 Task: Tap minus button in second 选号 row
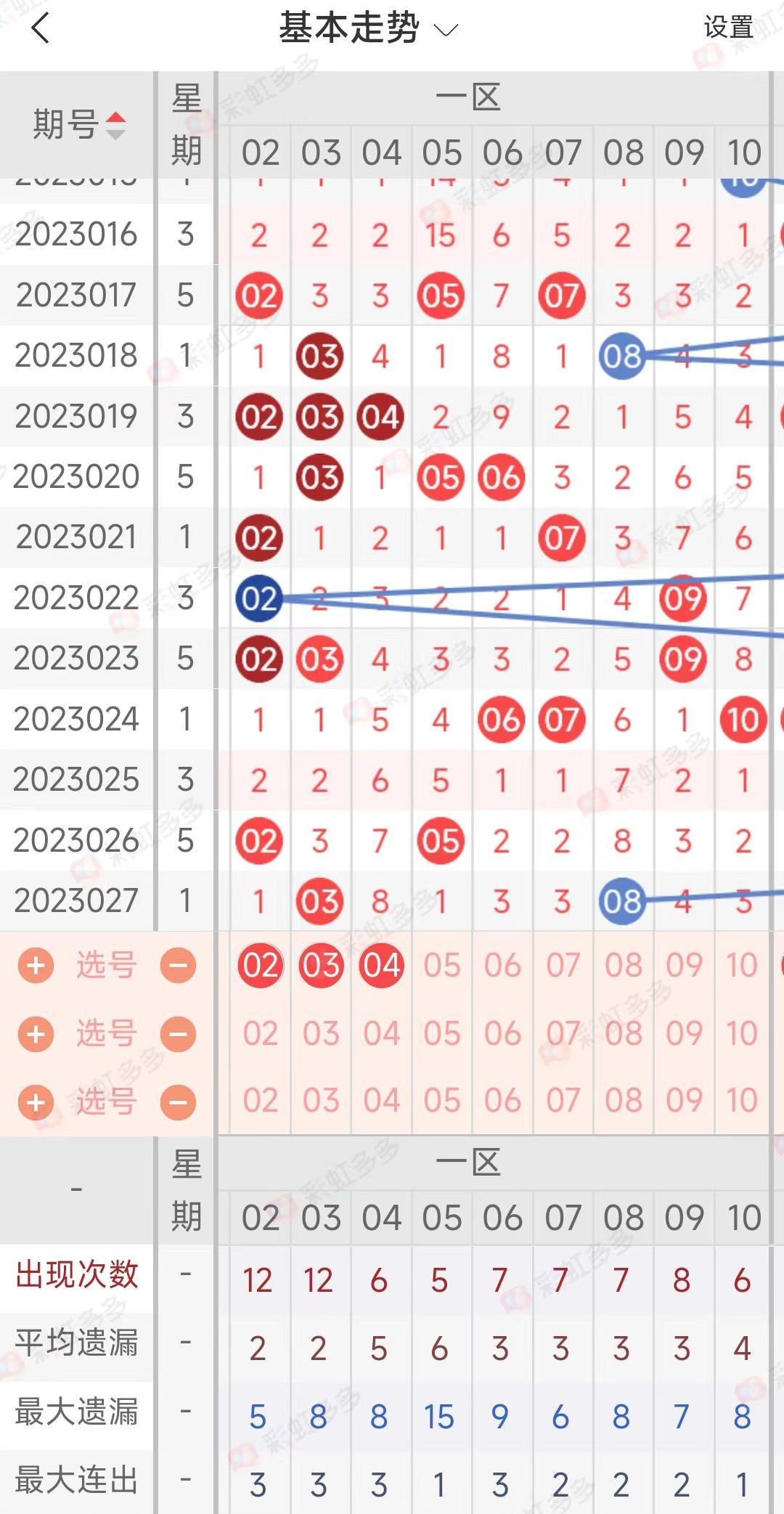(x=178, y=1034)
